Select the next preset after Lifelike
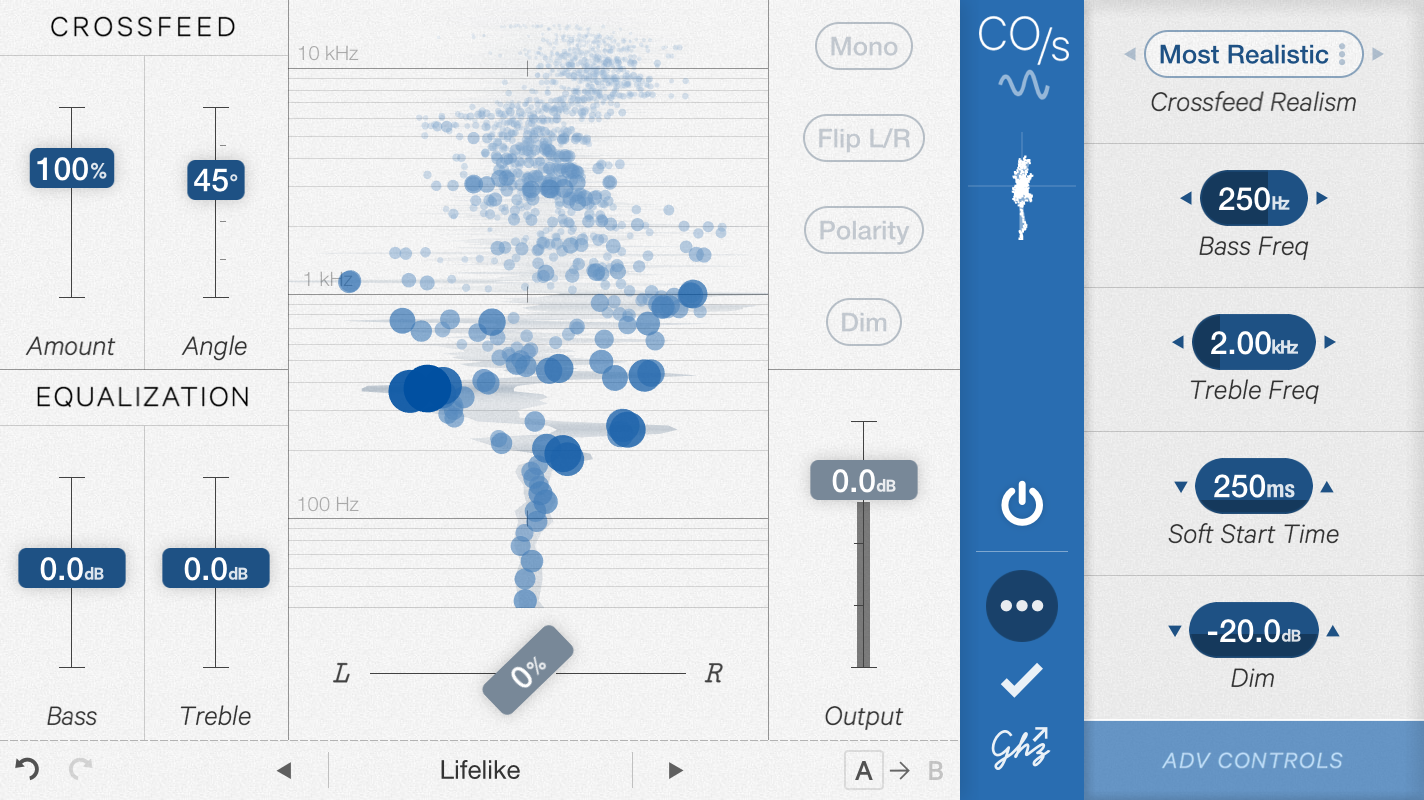Image resolution: width=1424 pixels, height=800 pixels. pos(675,770)
